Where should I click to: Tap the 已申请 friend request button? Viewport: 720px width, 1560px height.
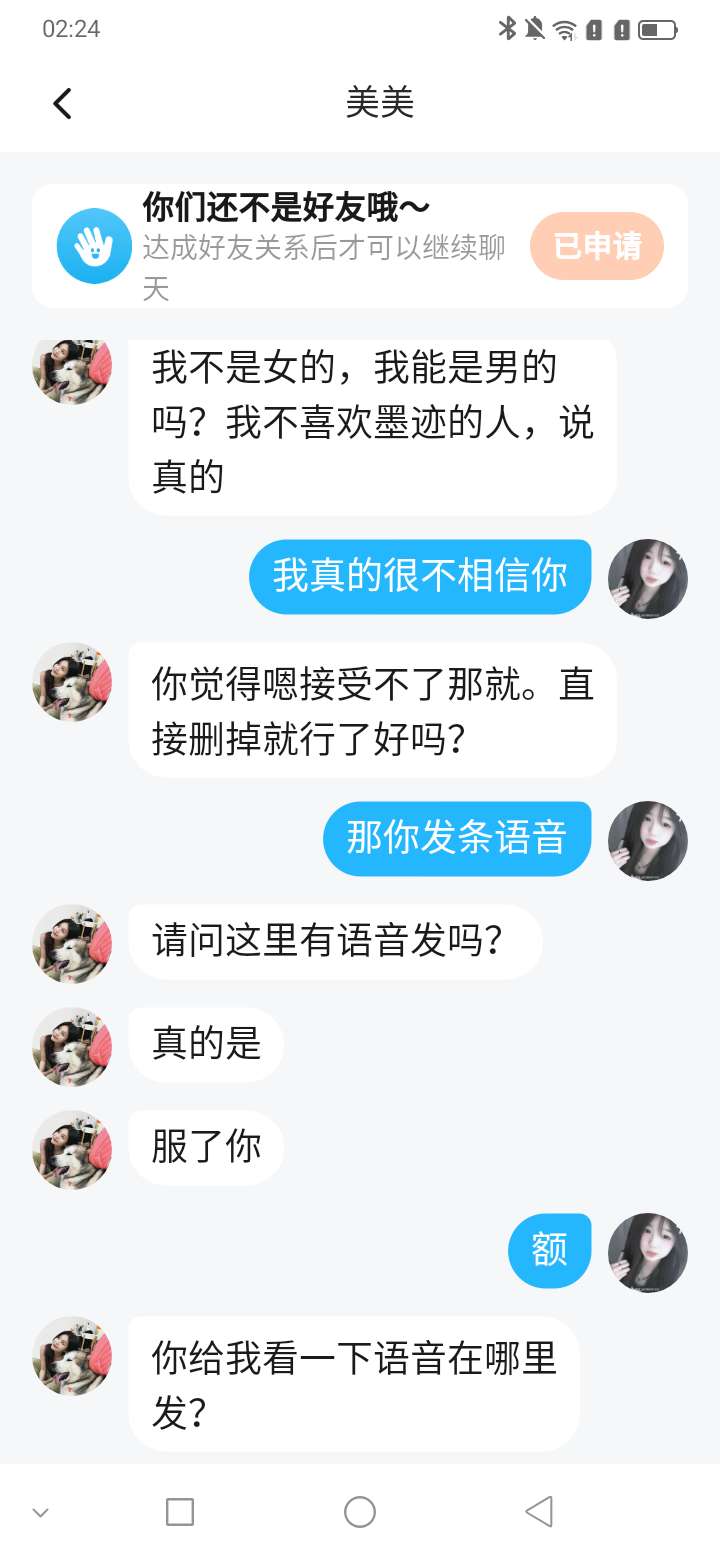point(597,246)
